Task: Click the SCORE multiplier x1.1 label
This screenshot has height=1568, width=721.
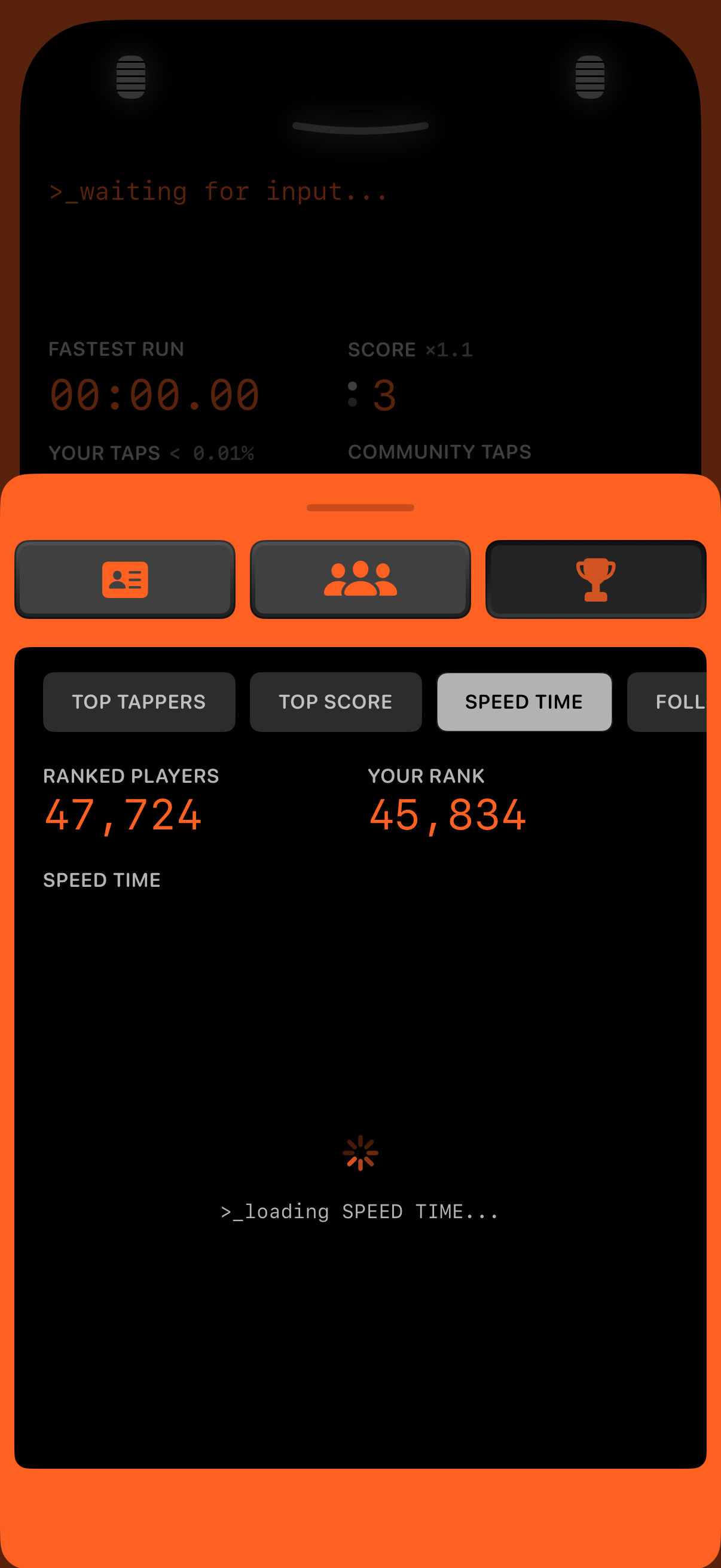Action: [x=411, y=349]
